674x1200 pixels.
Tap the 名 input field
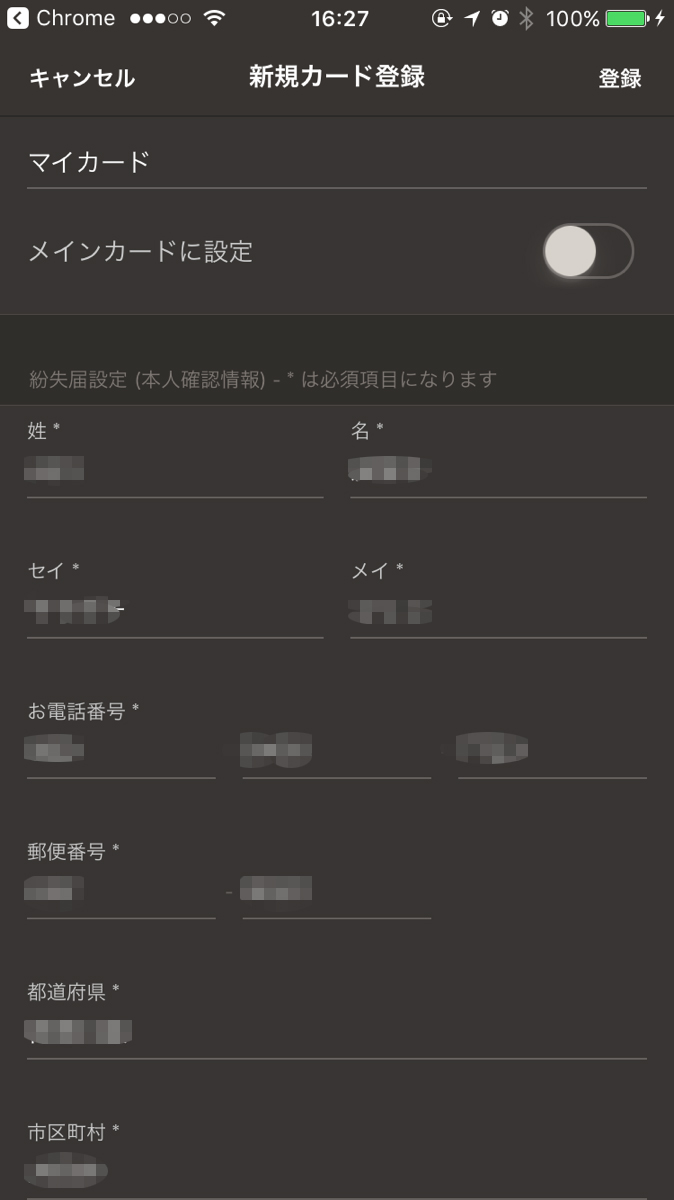point(498,469)
